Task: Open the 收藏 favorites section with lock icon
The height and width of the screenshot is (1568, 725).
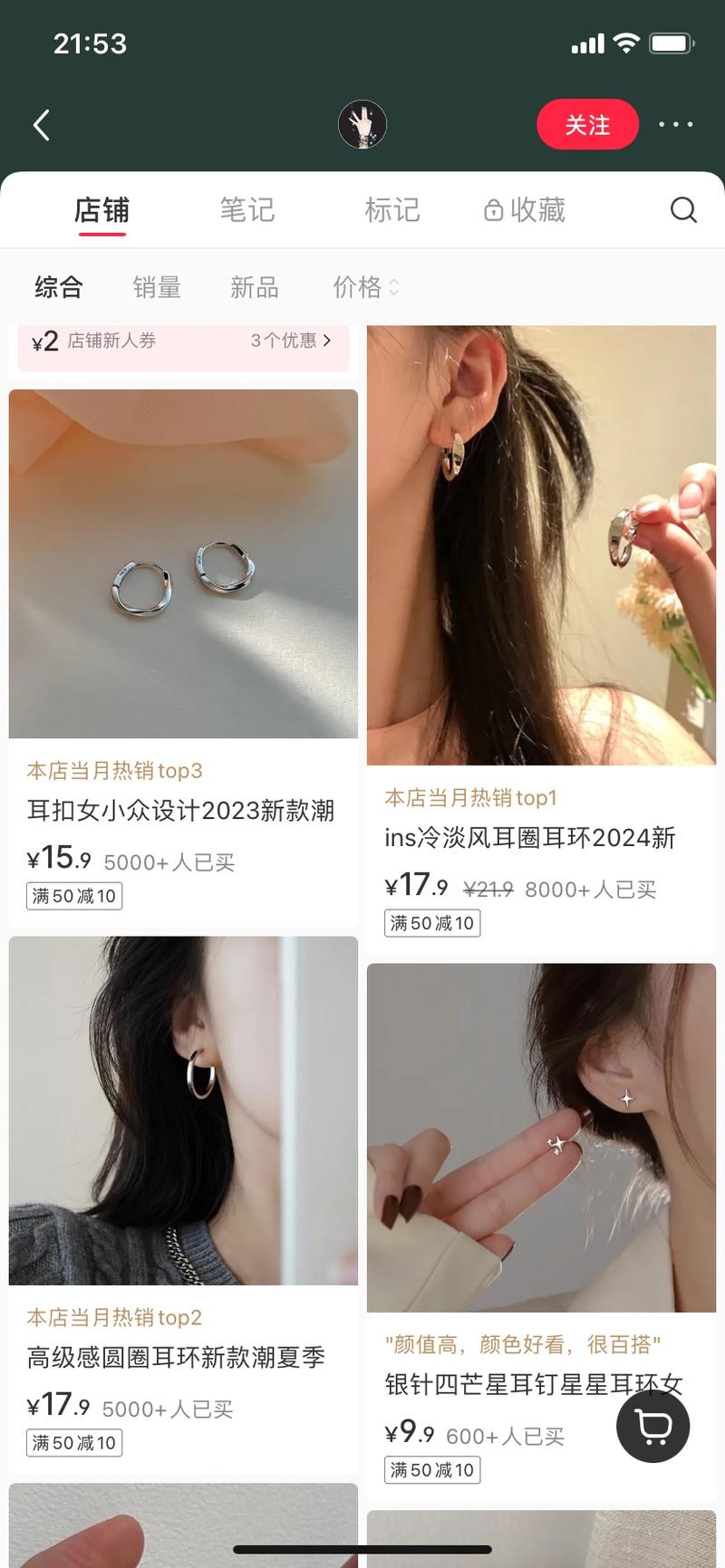Action: pyautogui.click(x=524, y=209)
